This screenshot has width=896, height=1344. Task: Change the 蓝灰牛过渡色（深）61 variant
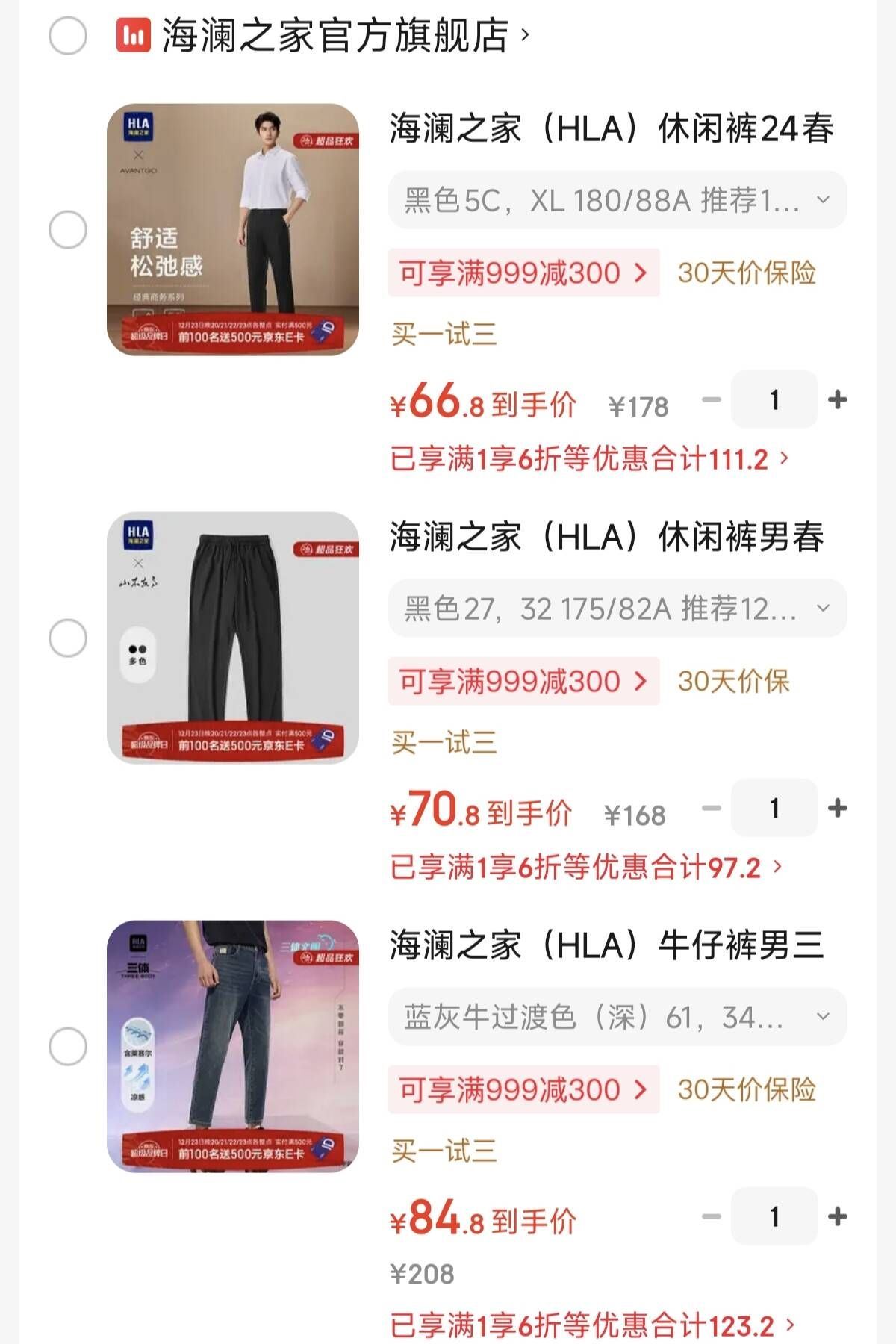(x=617, y=1017)
